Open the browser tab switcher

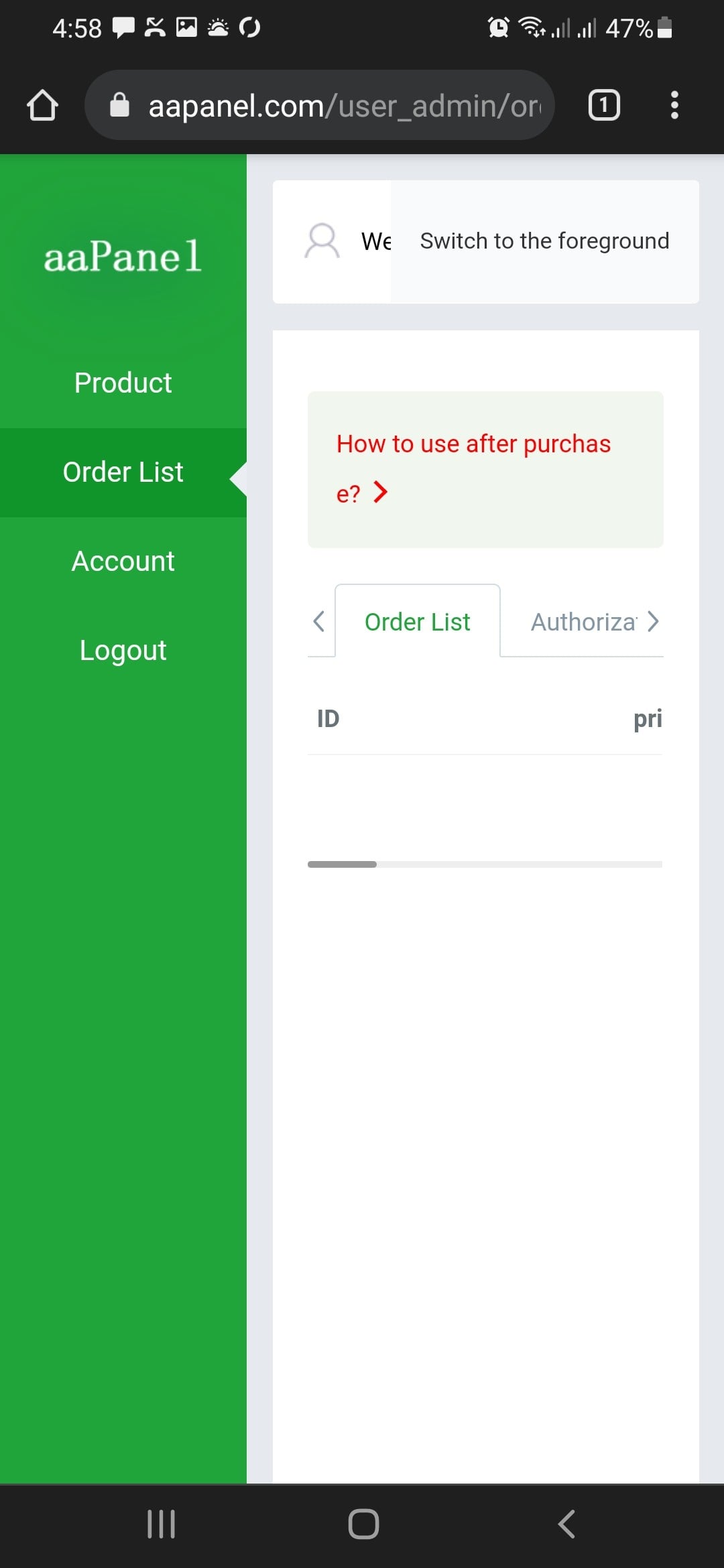[603, 105]
